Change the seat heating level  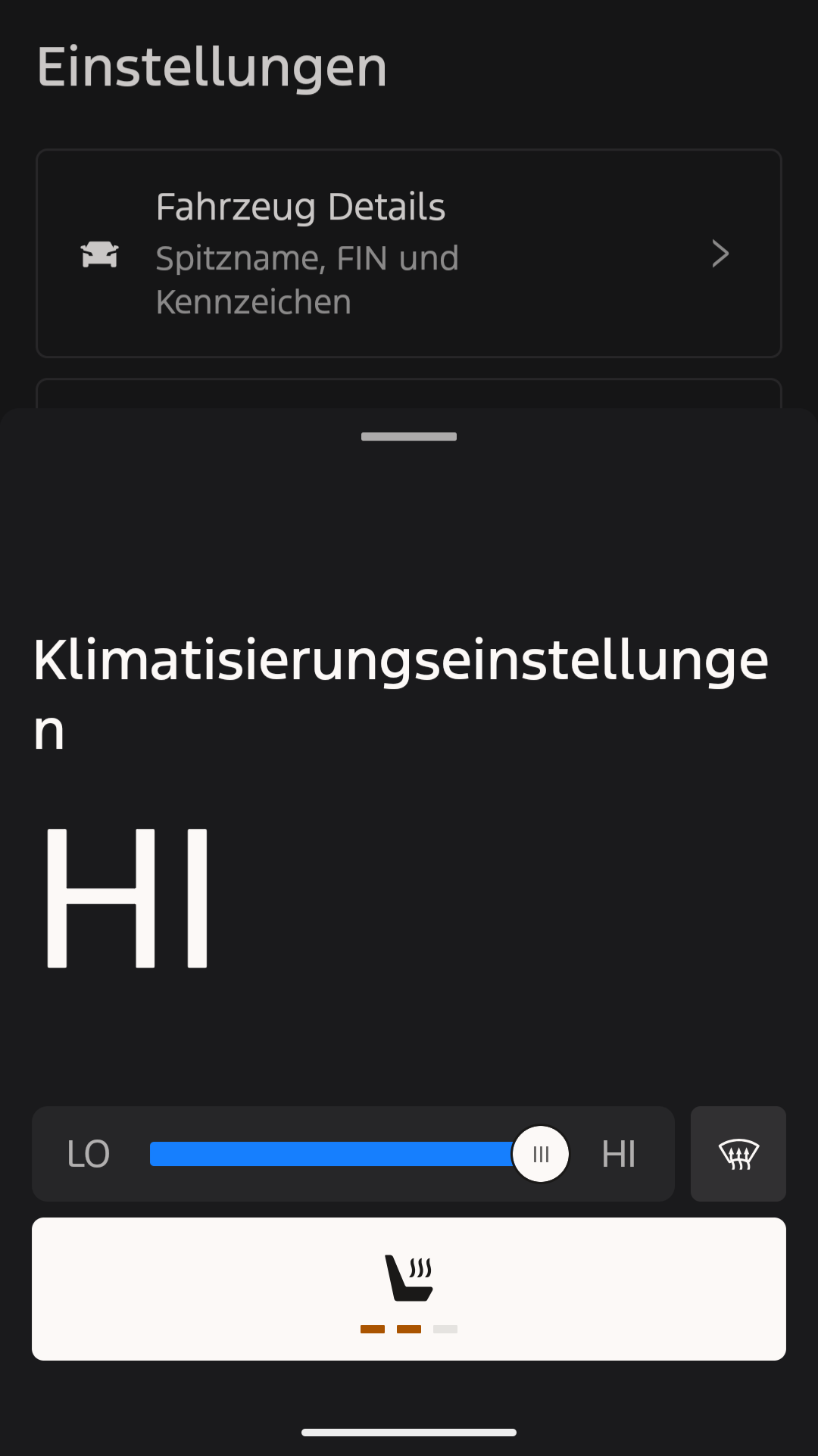pyautogui.click(x=409, y=1289)
